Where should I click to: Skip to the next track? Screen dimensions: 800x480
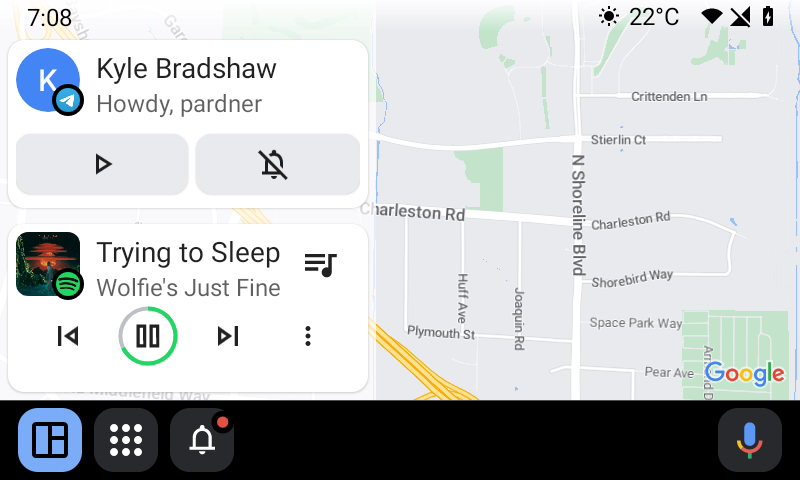coord(228,336)
